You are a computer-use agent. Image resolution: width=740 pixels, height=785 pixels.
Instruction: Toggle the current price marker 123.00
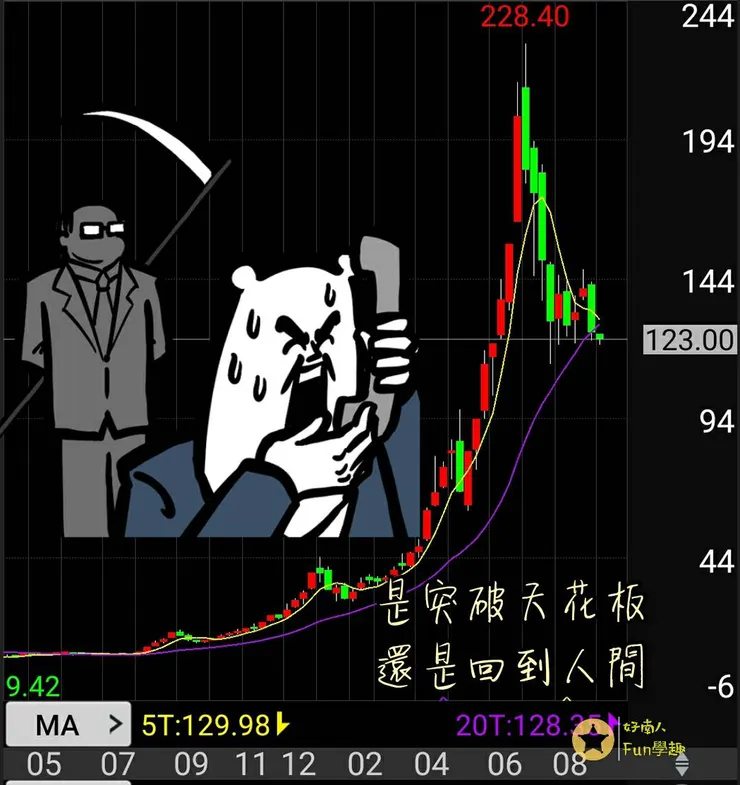(692, 341)
